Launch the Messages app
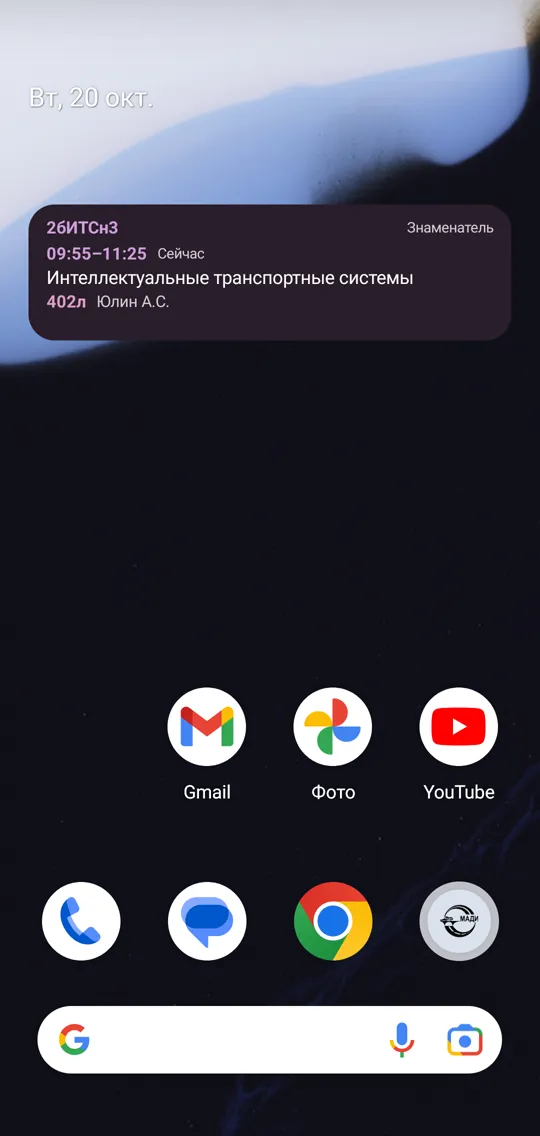 (x=207, y=922)
